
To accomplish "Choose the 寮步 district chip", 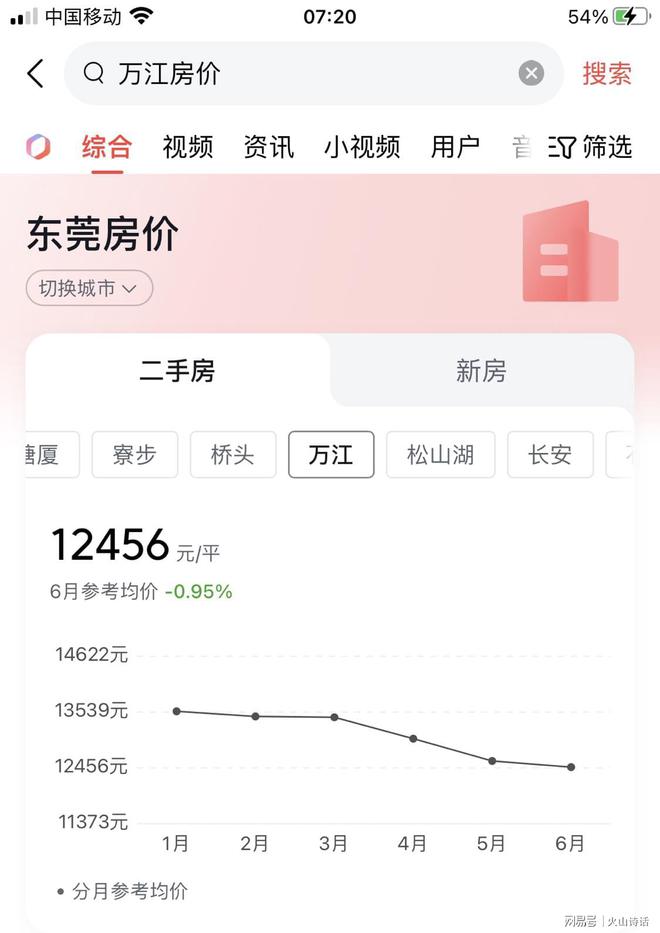I will click(x=134, y=455).
